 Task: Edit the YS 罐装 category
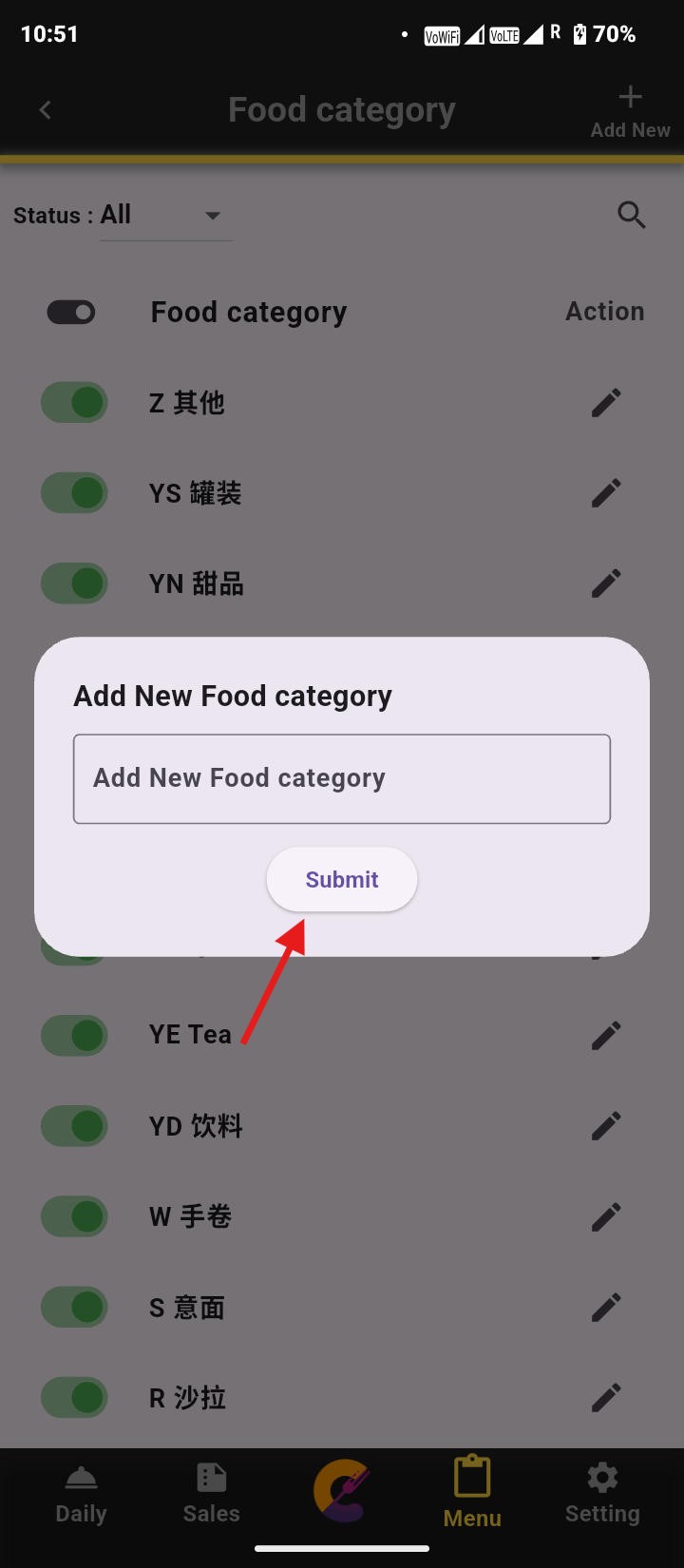pos(606,493)
